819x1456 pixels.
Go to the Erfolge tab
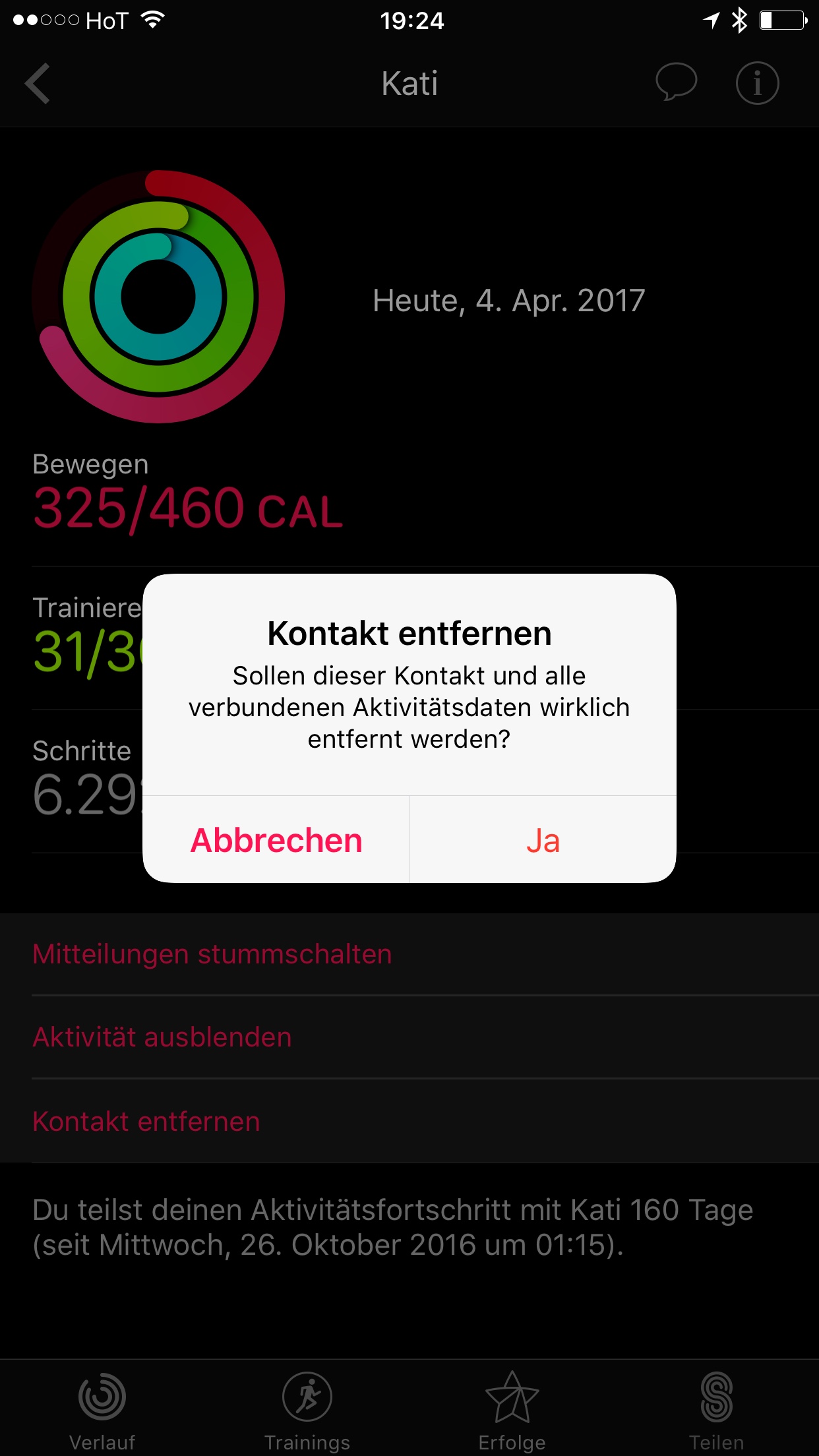[x=512, y=1409]
